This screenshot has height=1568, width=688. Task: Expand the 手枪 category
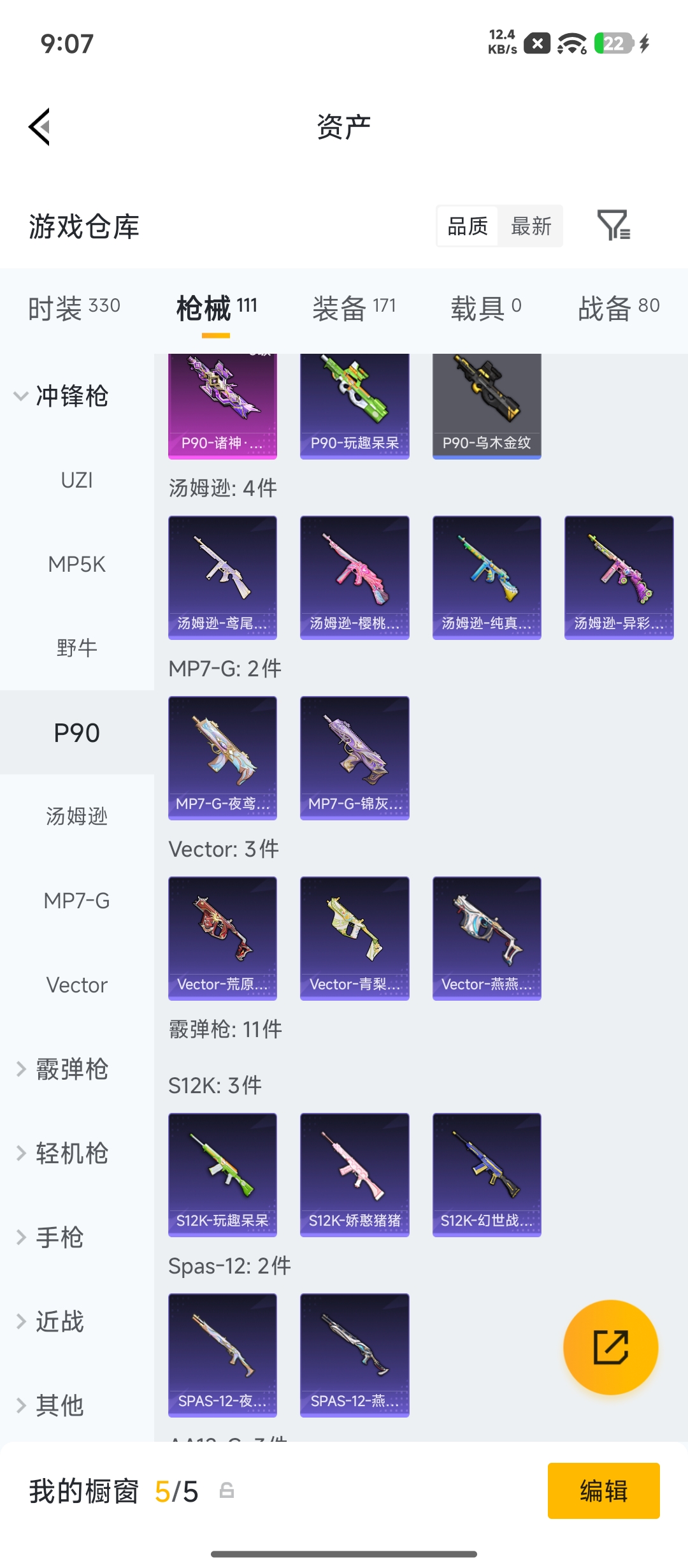tap(50, 1237)
